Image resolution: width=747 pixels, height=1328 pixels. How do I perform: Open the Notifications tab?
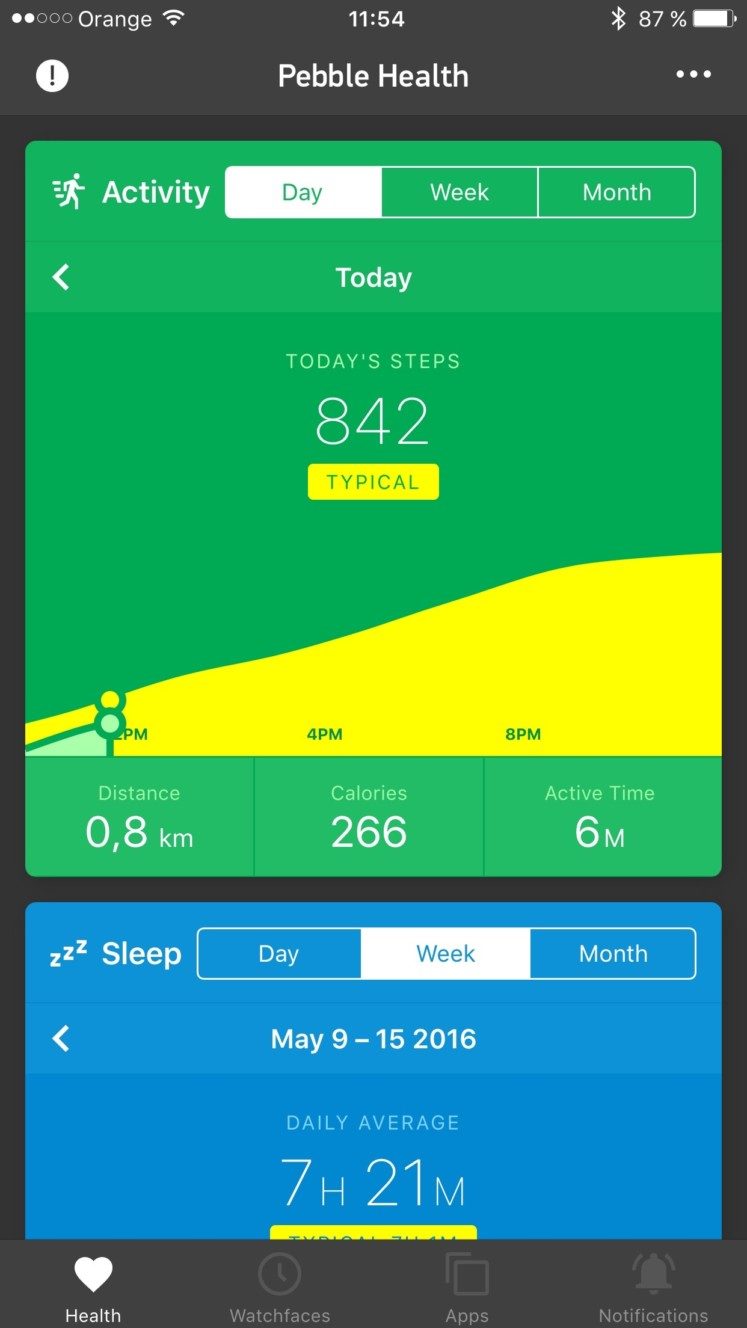(x=653, y=1289)
